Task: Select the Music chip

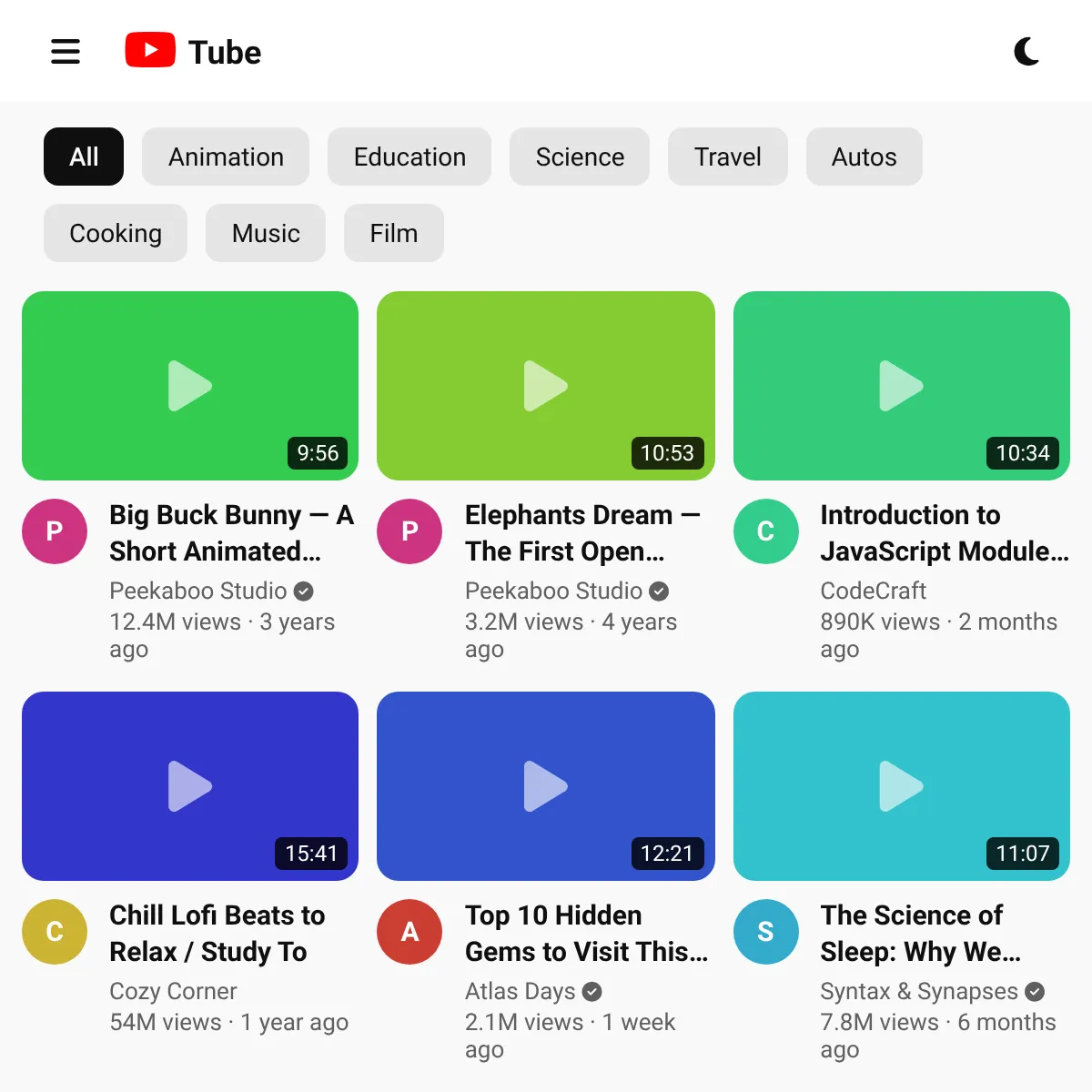Action: pos(266,233)
